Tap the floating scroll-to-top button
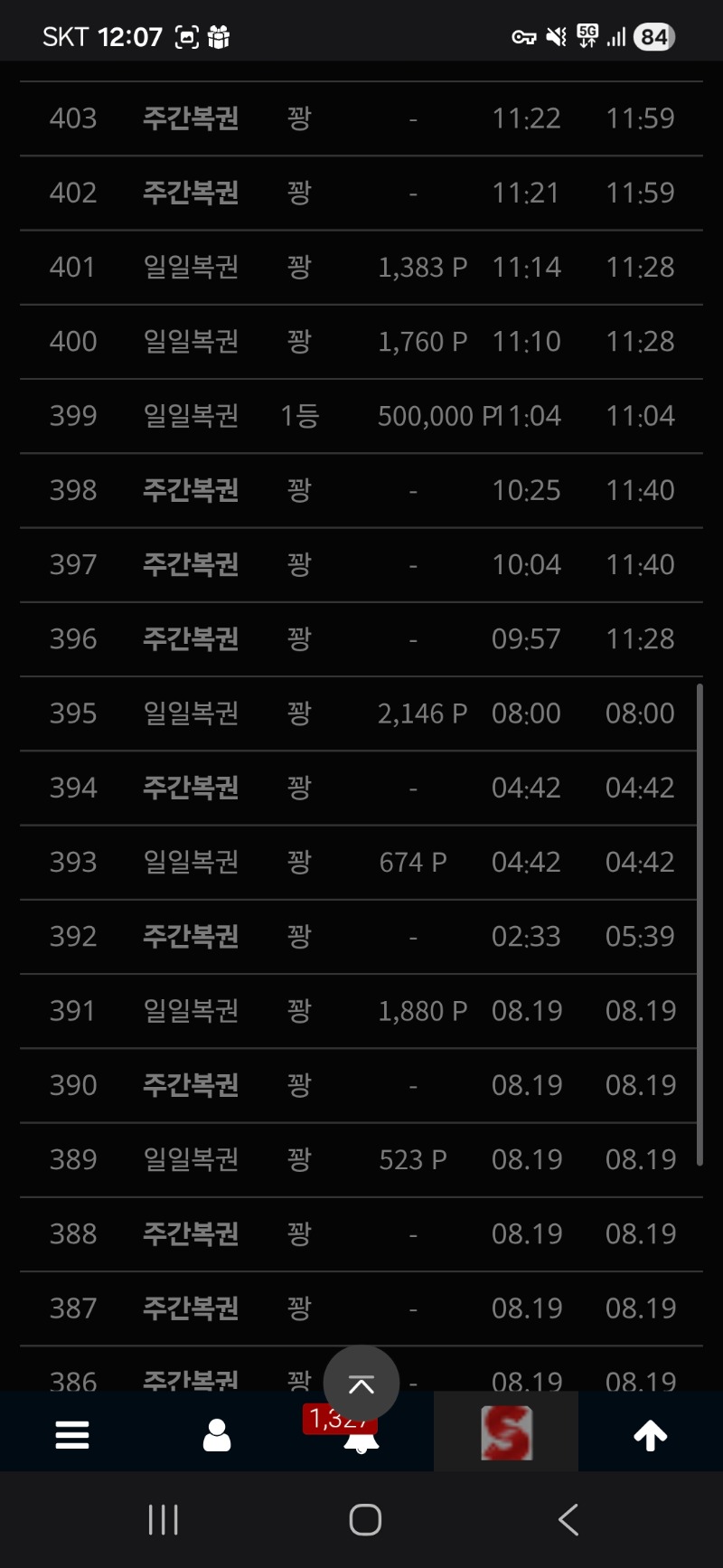Screen dimensions: 723x1568 (361, 1384)
